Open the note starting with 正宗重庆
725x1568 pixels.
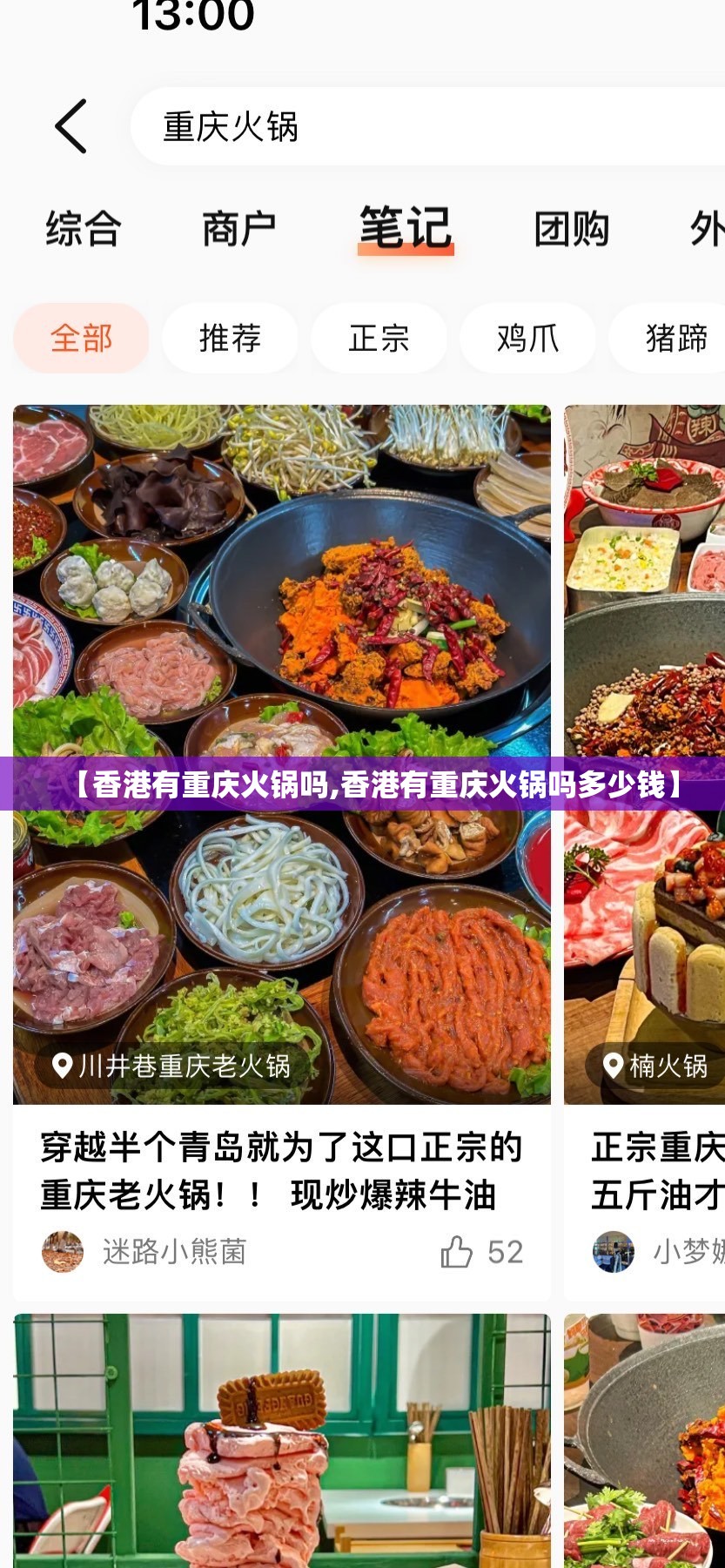coord(657,1171)
